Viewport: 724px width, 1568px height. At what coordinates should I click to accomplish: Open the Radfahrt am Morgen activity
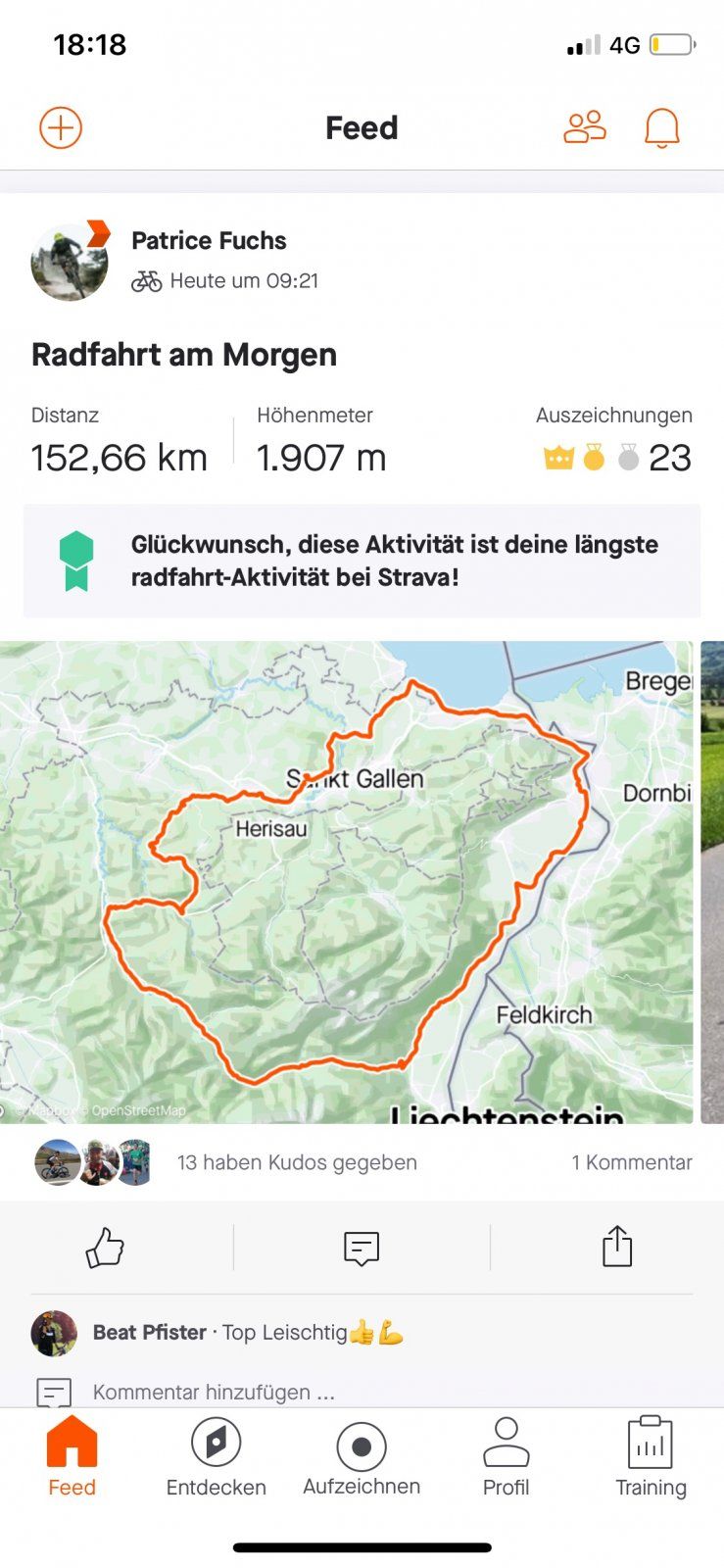184,355
